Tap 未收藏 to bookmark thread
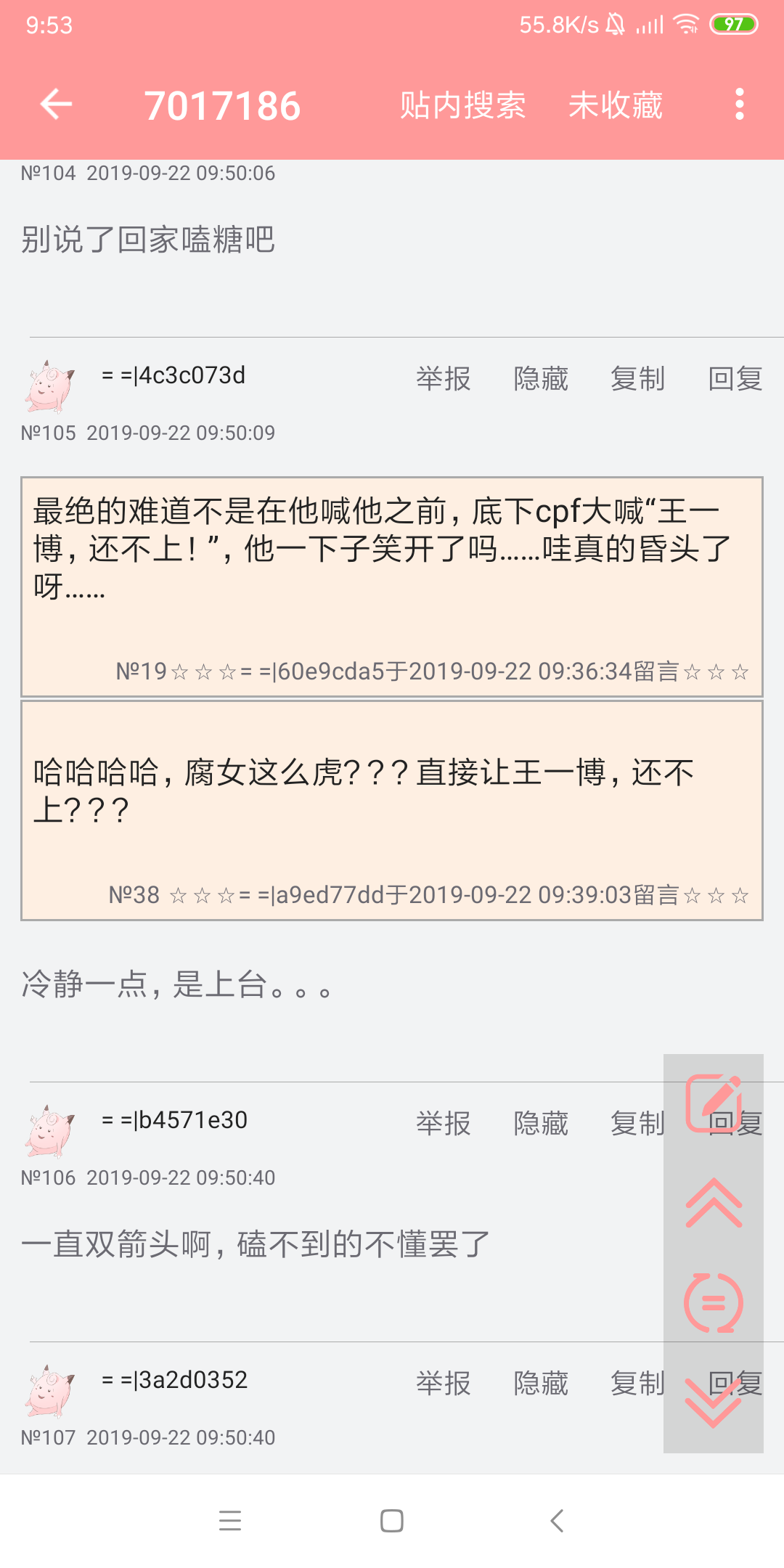784x1568 pixels. [x=616, y=105]
